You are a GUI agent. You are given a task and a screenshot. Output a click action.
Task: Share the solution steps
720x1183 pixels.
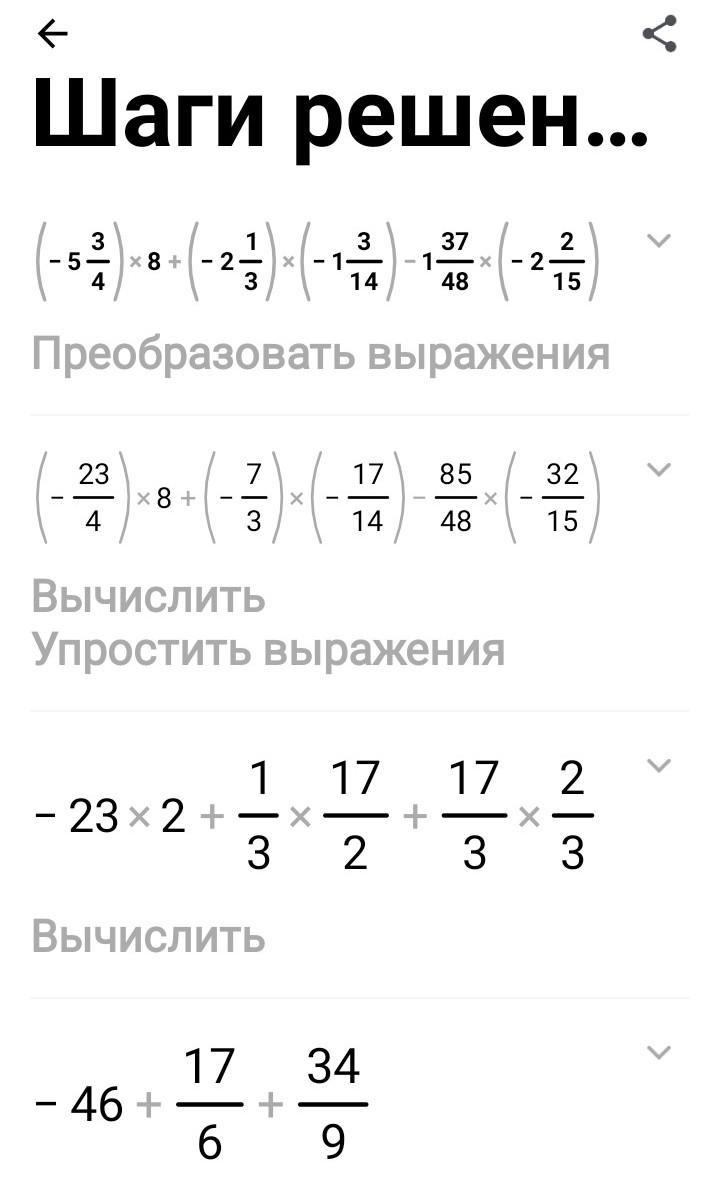(x=659, y=35)
